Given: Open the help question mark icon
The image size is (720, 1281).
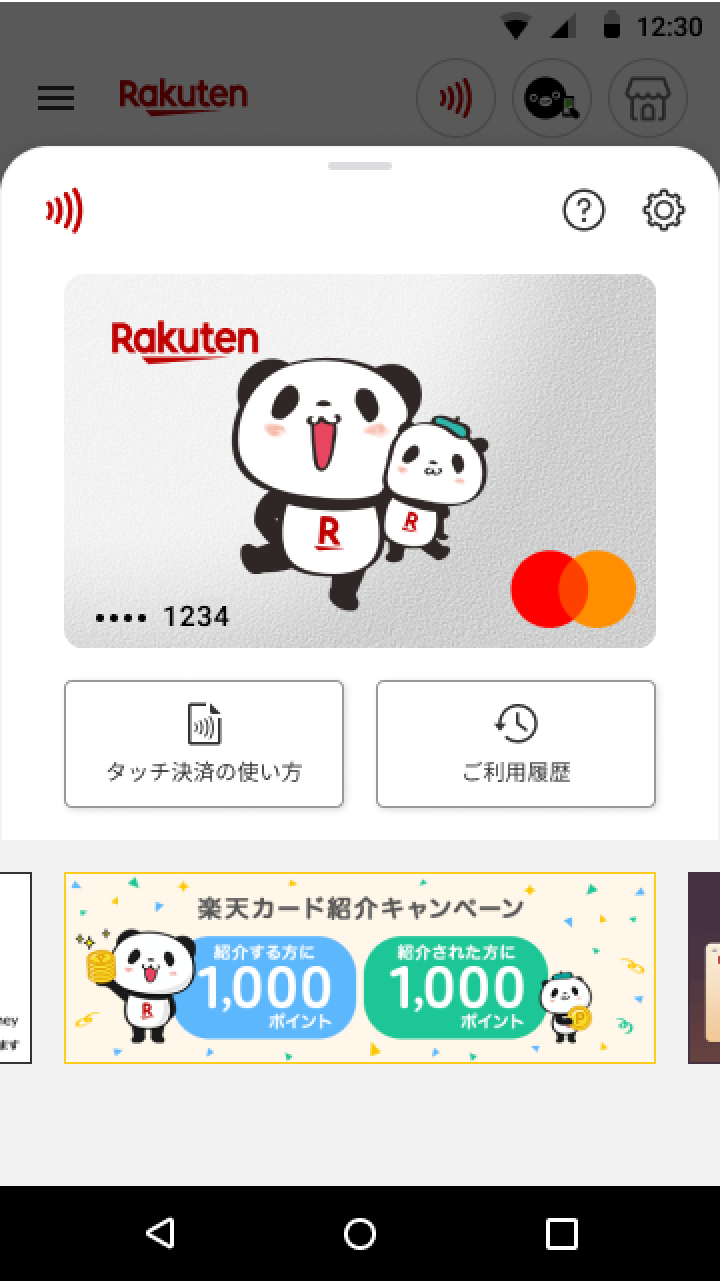Looking at the screenshot, I should 584,211.
